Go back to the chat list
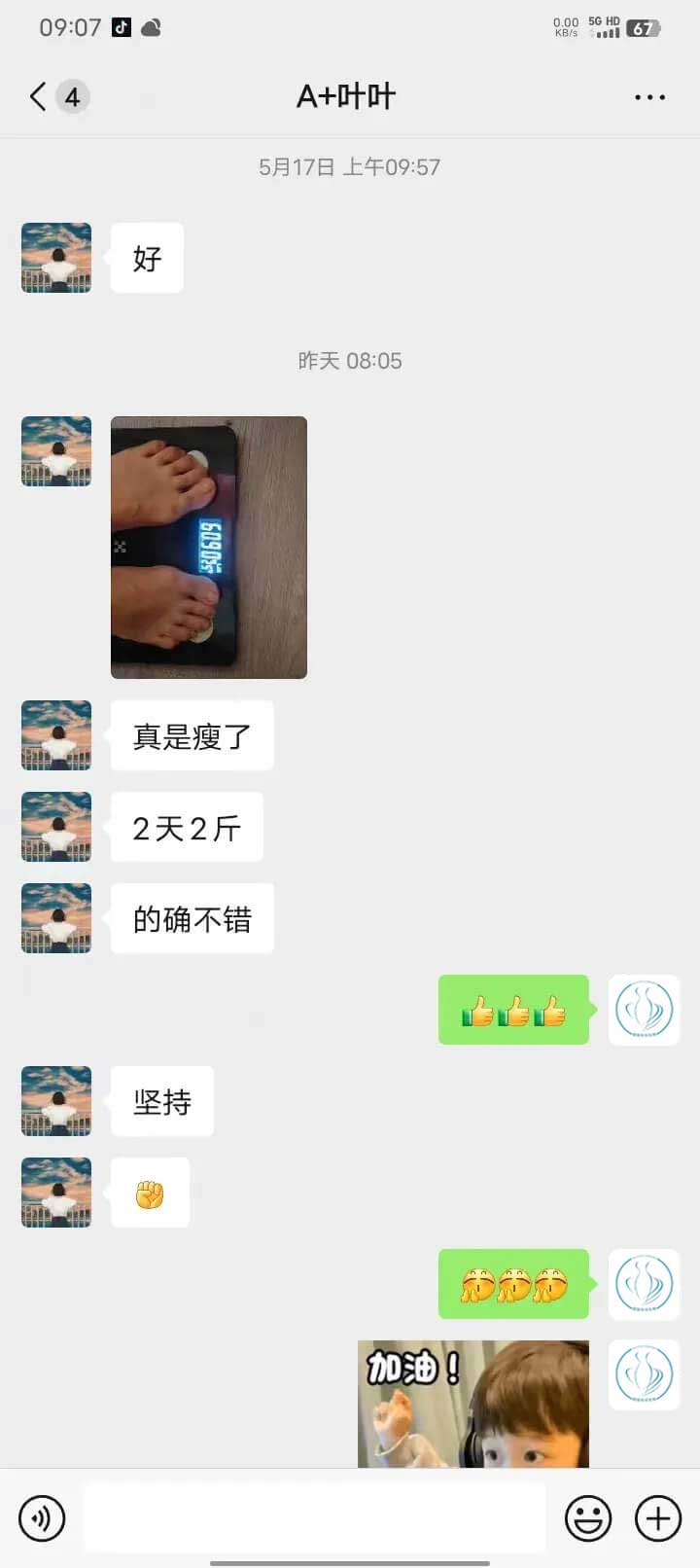Viewport: 700px width, 1568px height. 39,96
